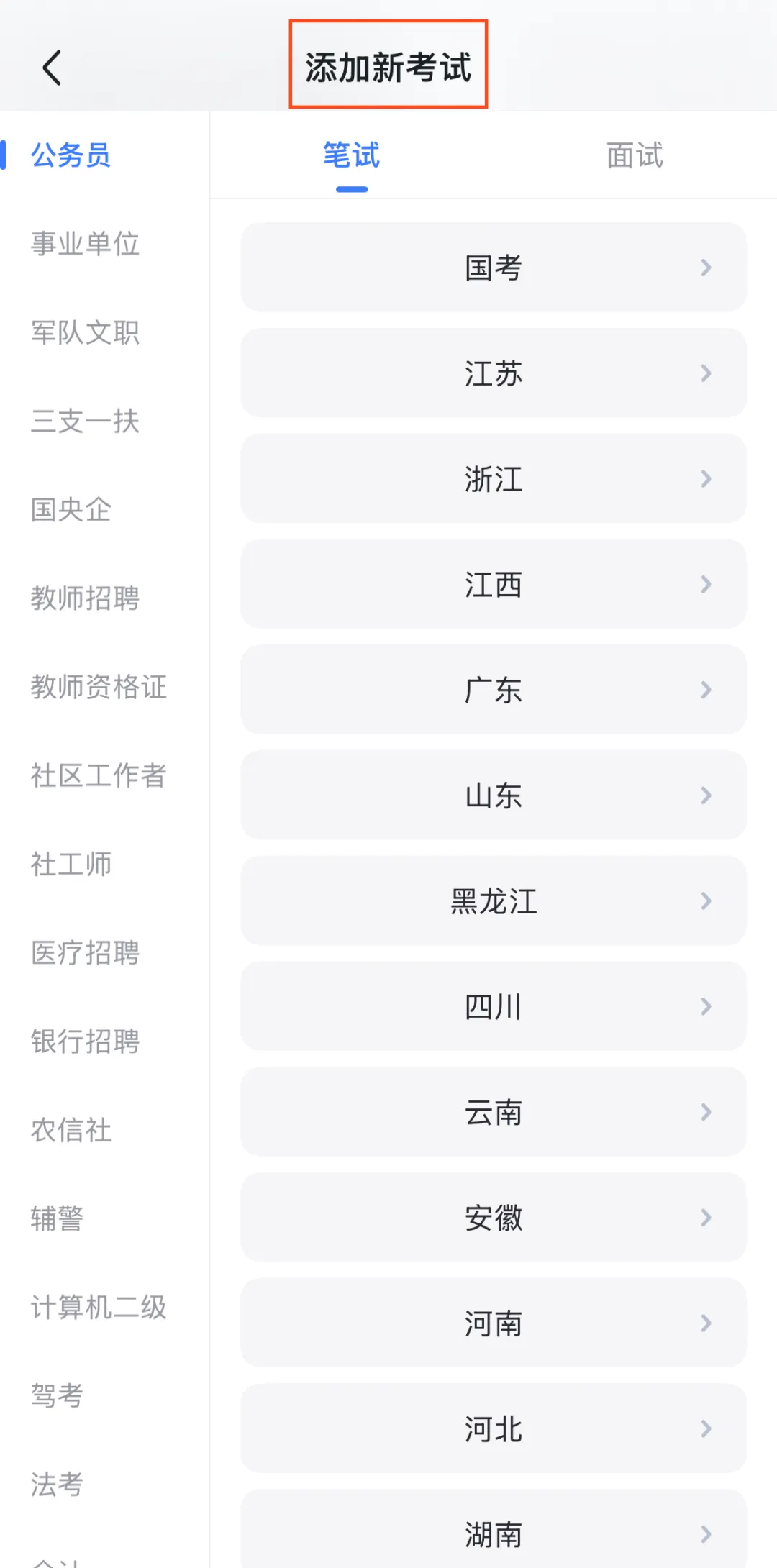Viewport: 777px width, 1568px height.
Task: Select 军队文职 in the sidebar
Action: click(x=85, y=332)
